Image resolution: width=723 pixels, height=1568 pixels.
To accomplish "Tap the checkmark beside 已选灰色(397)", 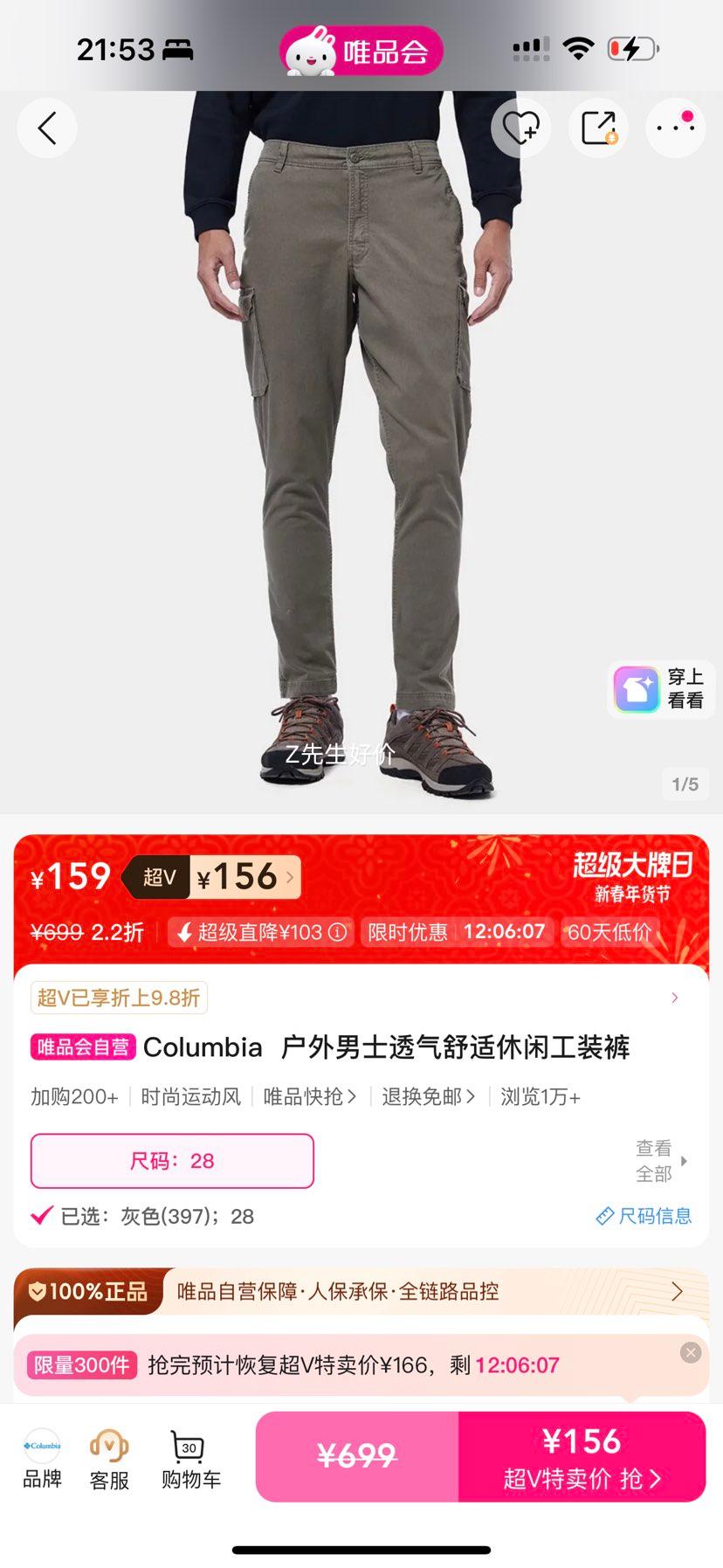I will (40, 1215).
